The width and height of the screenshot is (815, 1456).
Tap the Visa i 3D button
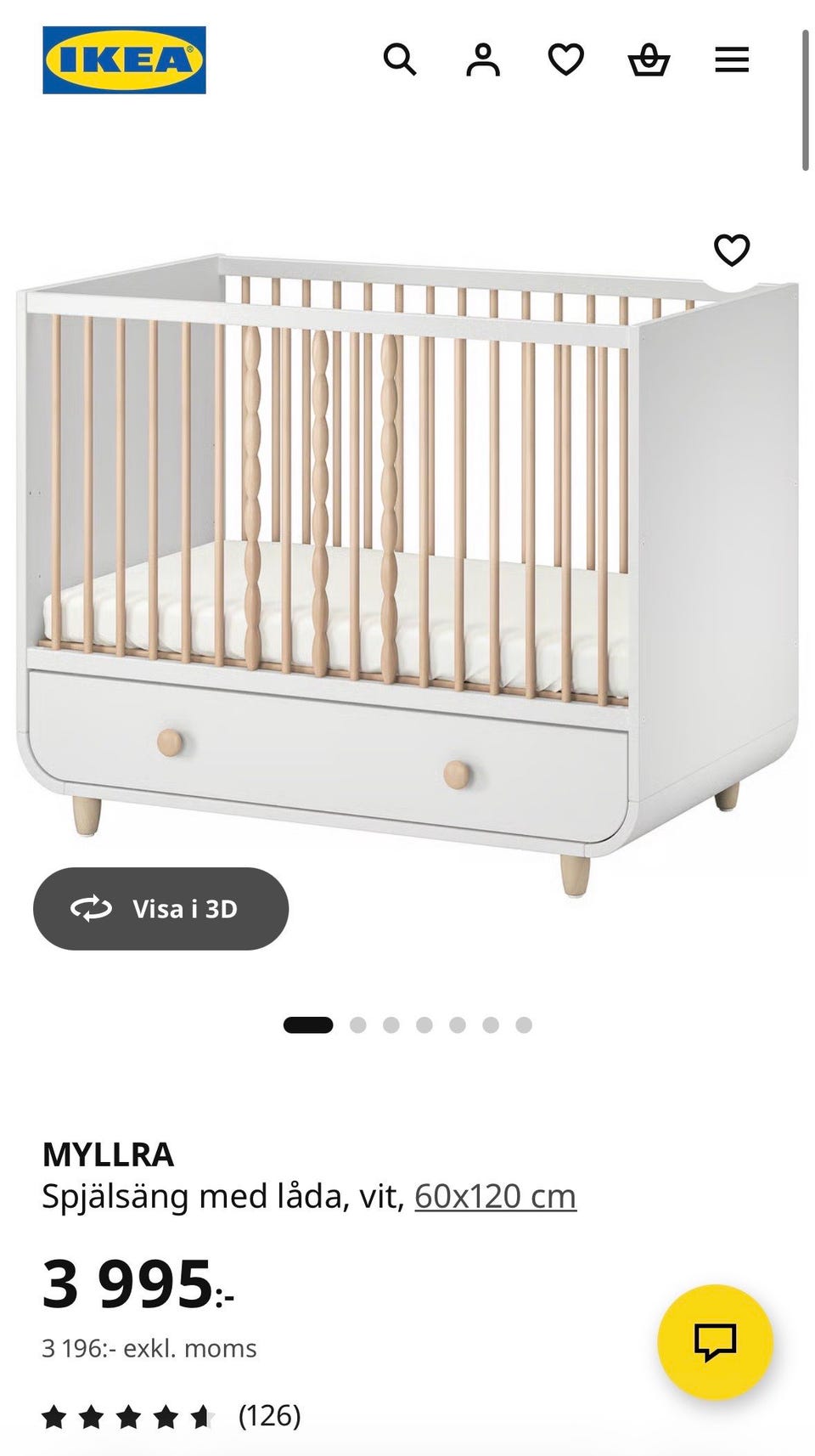pyautogui.click(x=160, y=909)
